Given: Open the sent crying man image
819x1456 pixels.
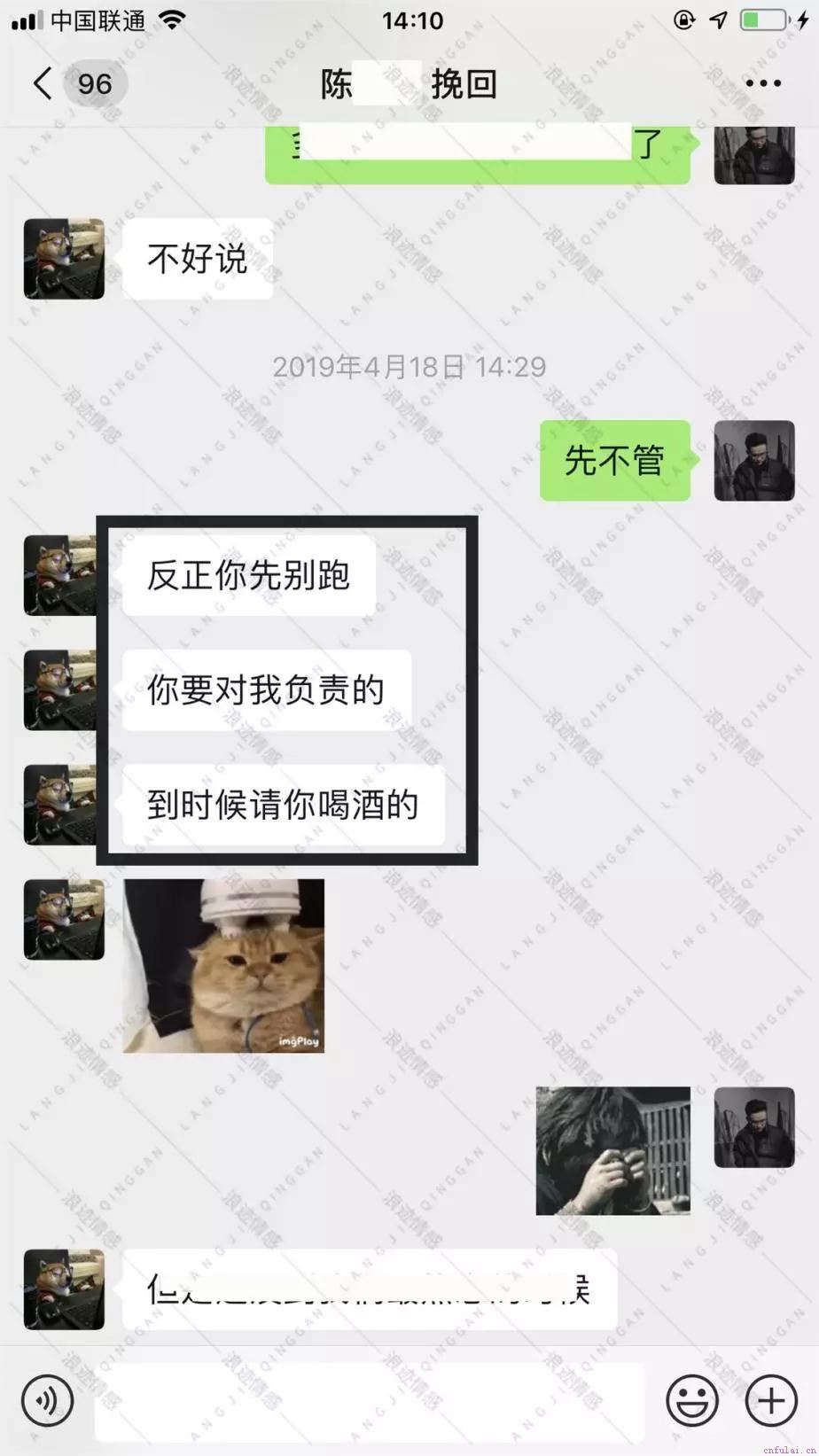Looking at the screenshot, I should tap(612, 1150).
